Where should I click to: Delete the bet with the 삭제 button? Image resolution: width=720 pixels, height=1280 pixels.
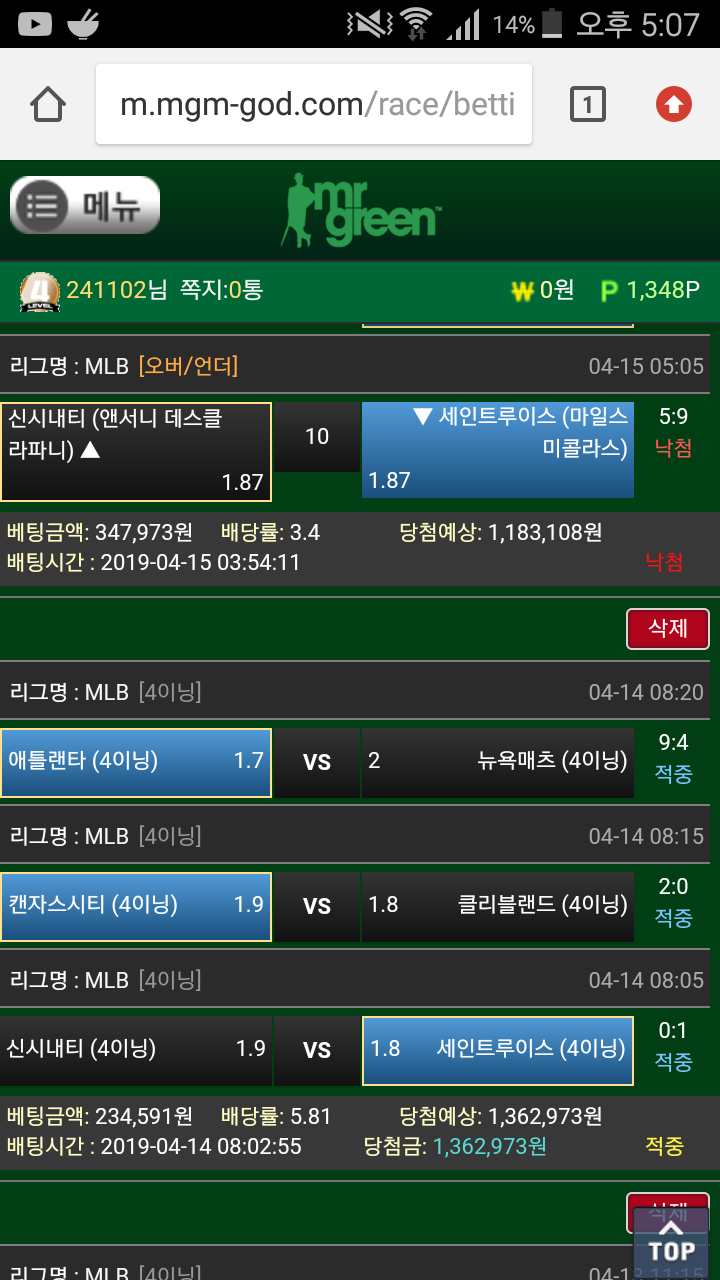tap(667, 628)
